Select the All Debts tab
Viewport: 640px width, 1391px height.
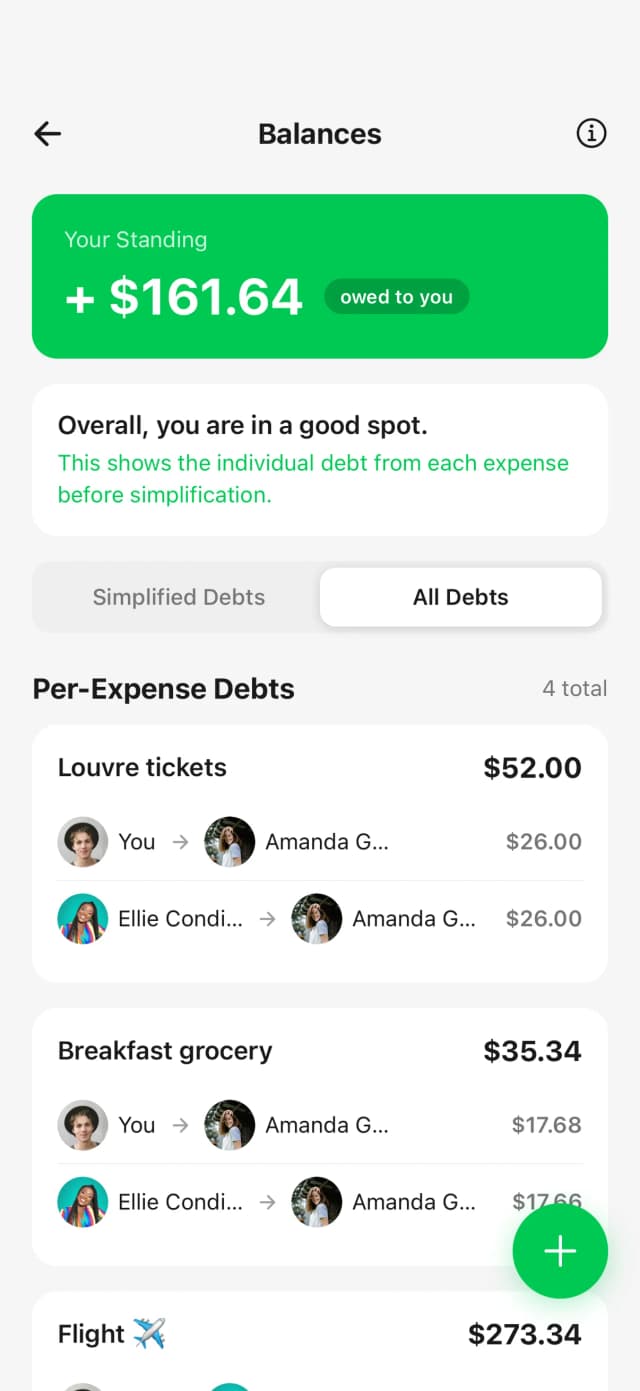point(460,597)
